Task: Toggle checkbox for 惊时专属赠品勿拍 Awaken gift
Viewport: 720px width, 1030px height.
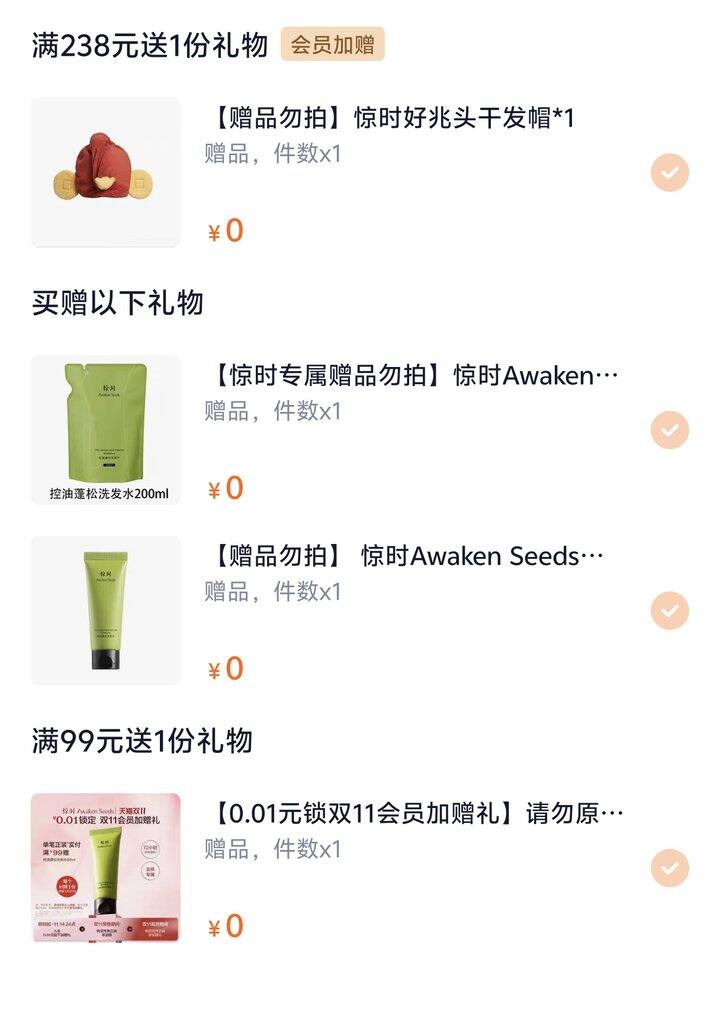Action: [669, 431]
